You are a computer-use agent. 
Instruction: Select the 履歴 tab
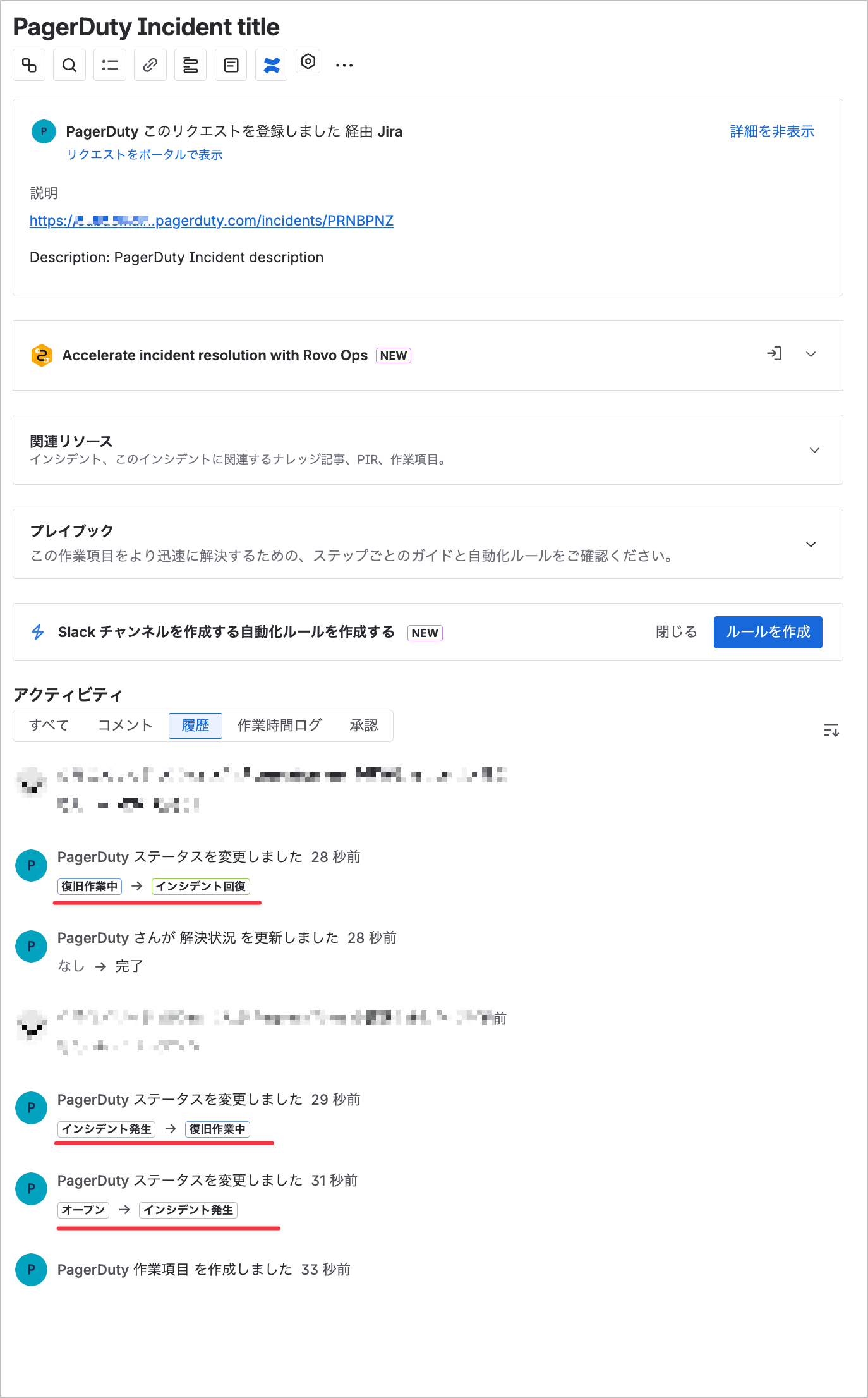coord(195,726)
